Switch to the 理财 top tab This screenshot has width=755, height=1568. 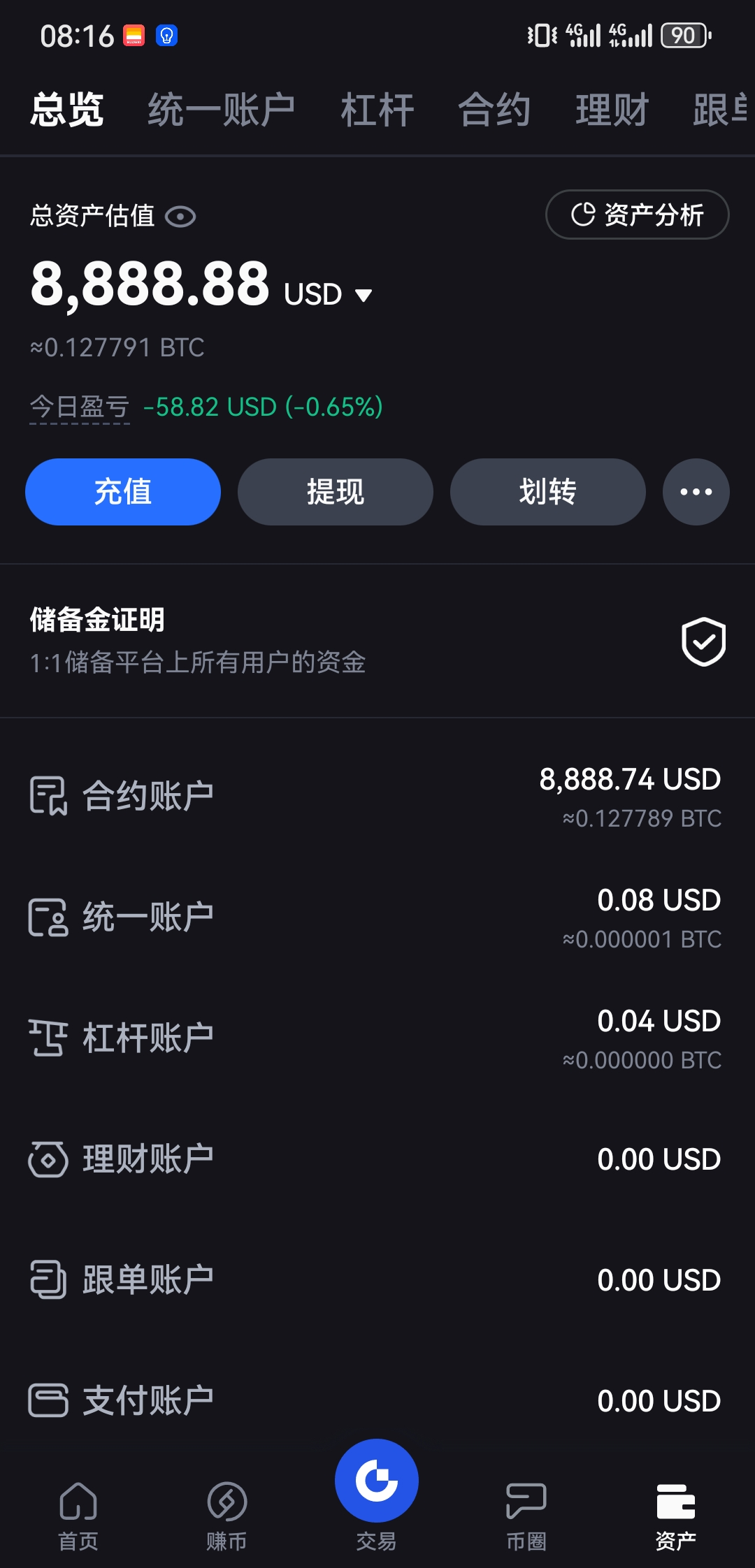pyautogui.click(x=612, y=110)
